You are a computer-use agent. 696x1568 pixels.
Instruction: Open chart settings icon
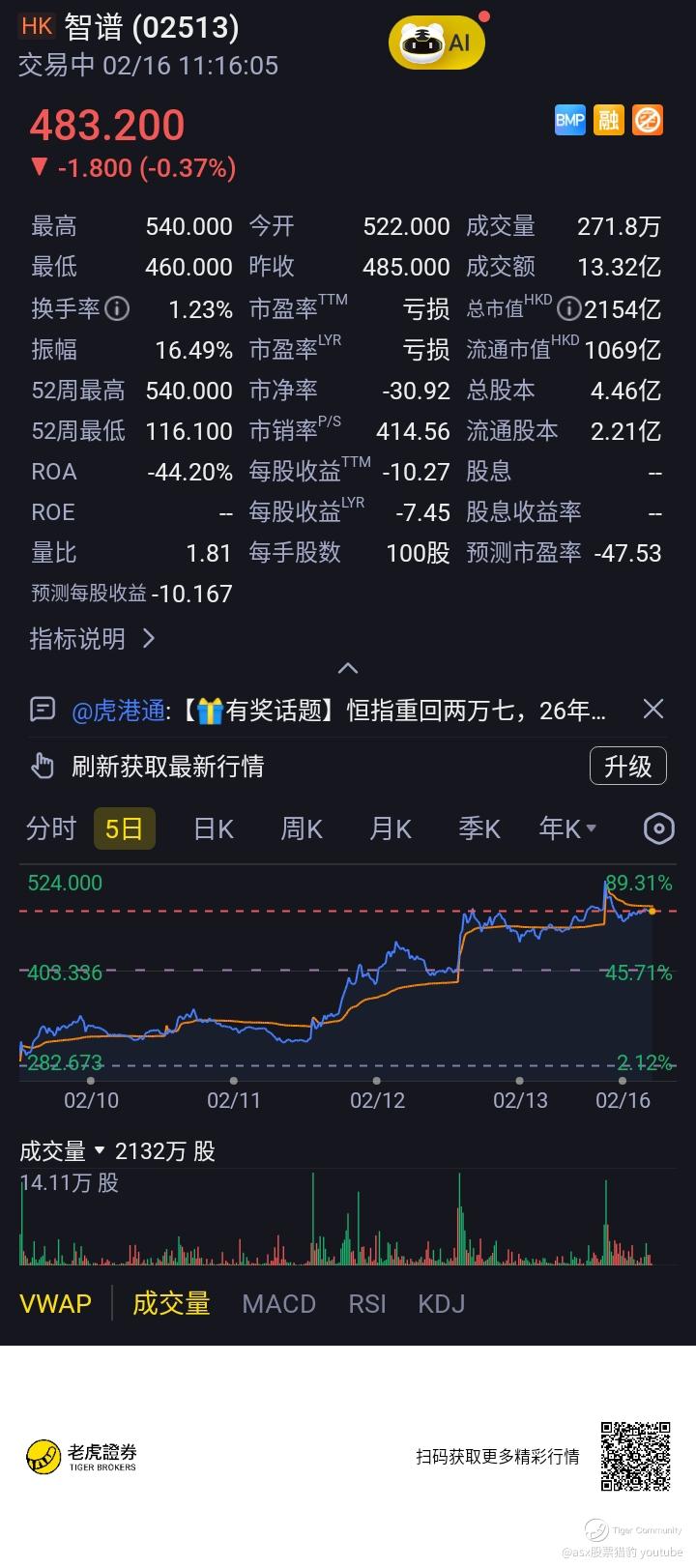click(658, 828)
